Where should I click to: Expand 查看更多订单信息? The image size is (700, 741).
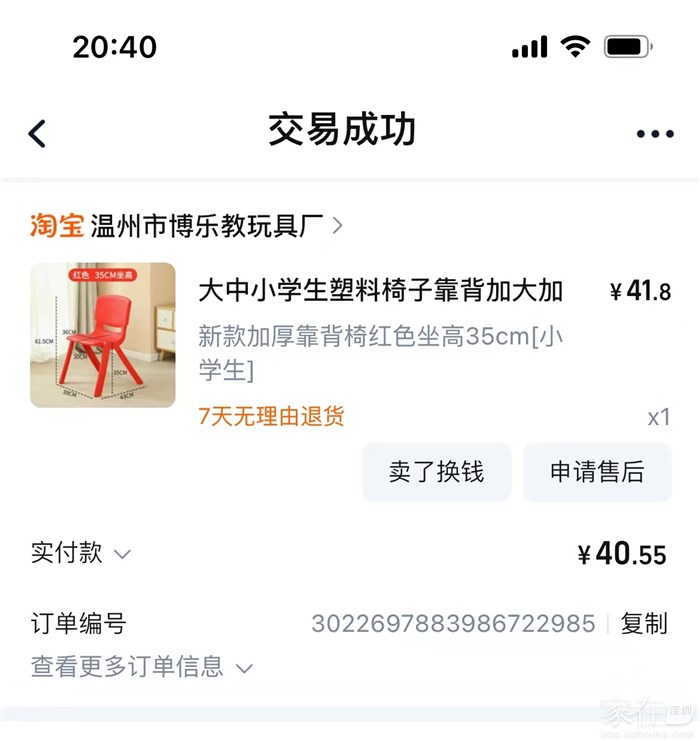[x=142, y=667]
